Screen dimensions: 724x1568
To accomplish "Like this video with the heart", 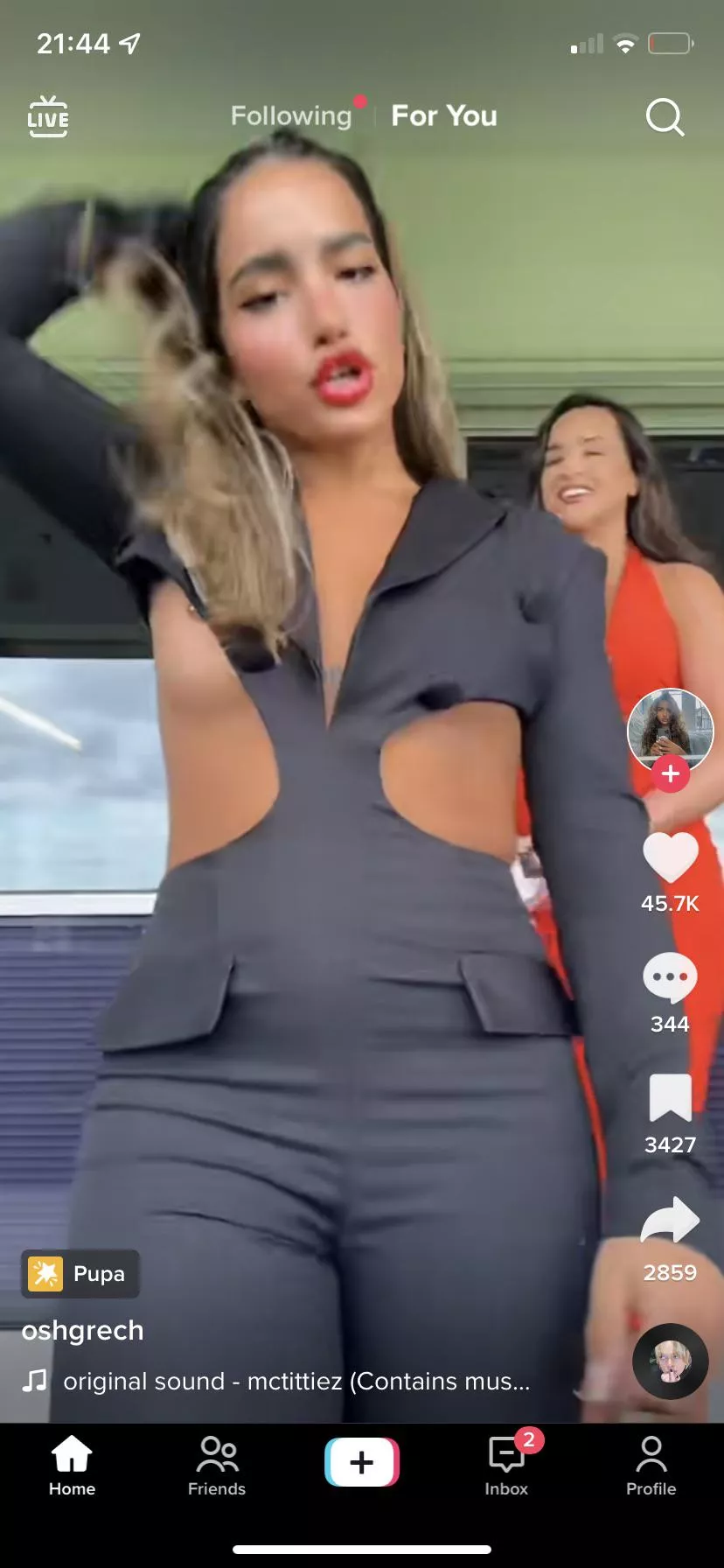I will point(671,857).
